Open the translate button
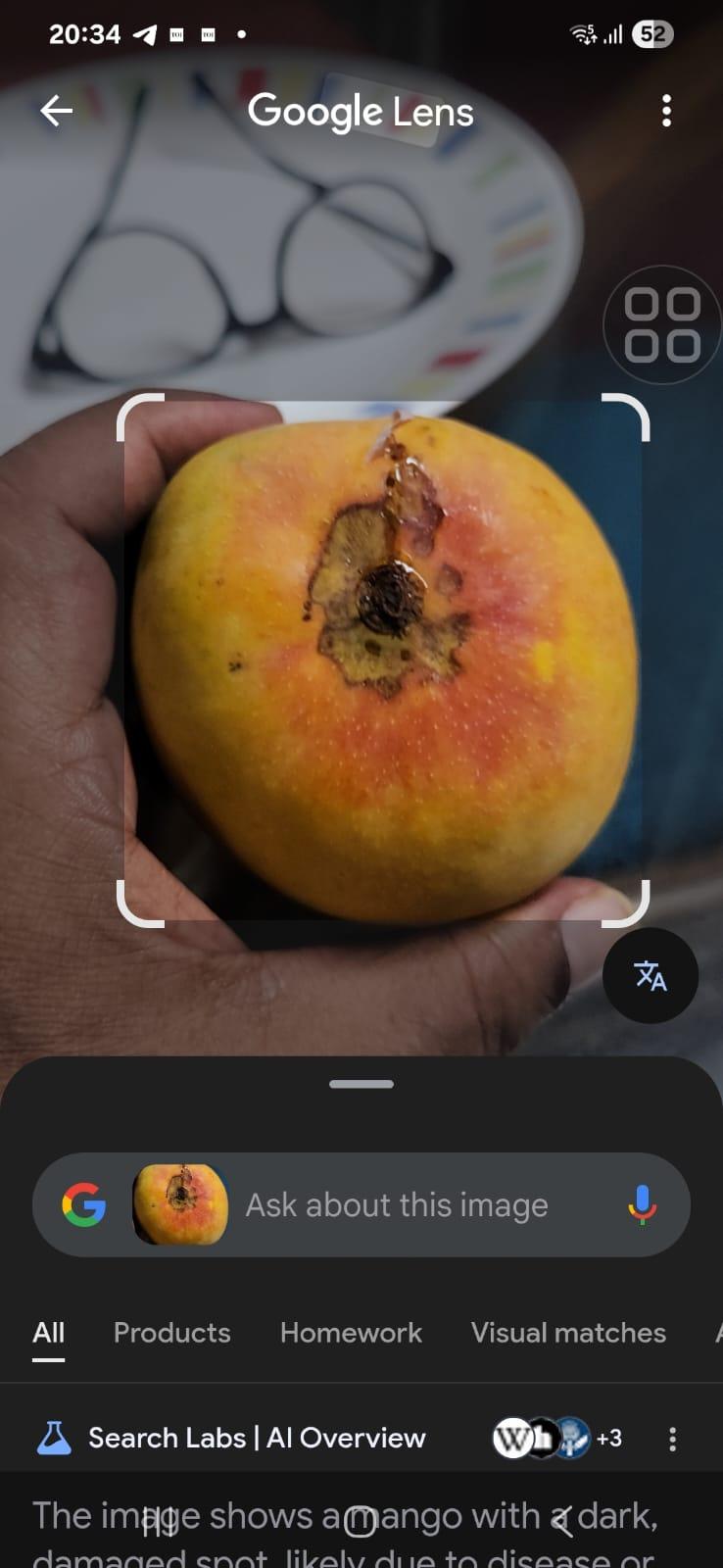723x1568 pixels. pos(650,976)
